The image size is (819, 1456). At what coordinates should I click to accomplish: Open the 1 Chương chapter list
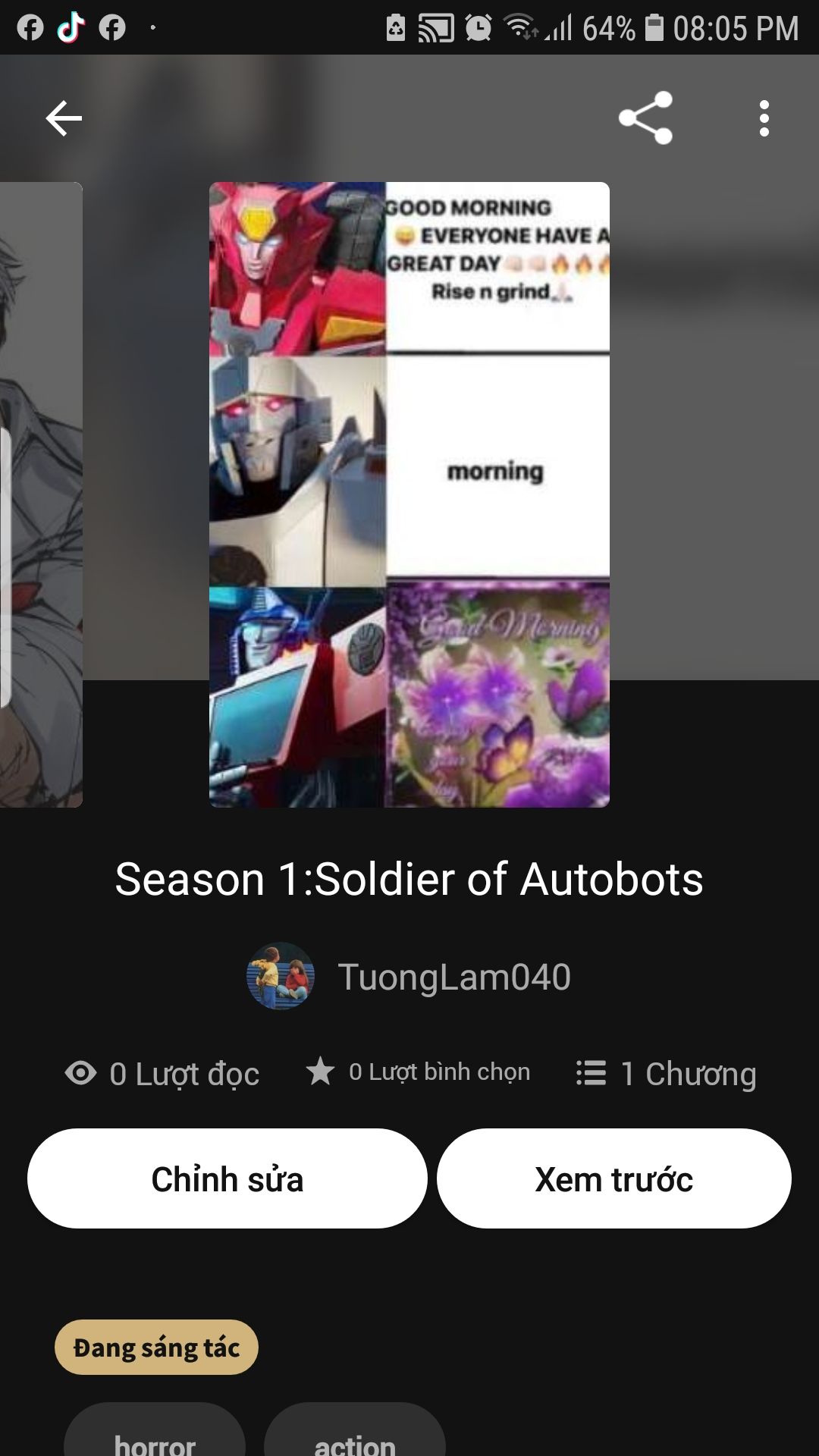[x=667, y=1073]
